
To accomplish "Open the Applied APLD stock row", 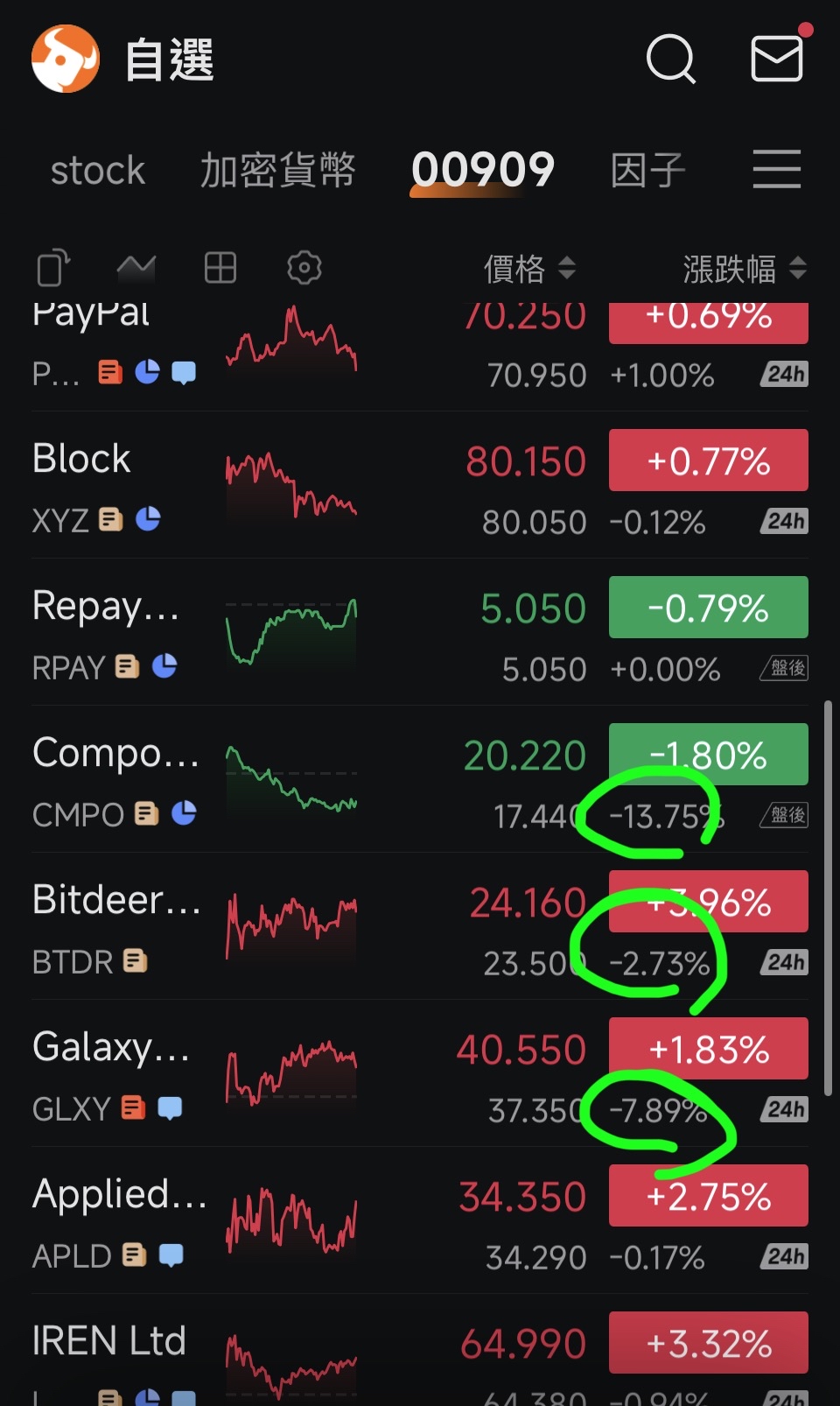I will click(420, 1221).
